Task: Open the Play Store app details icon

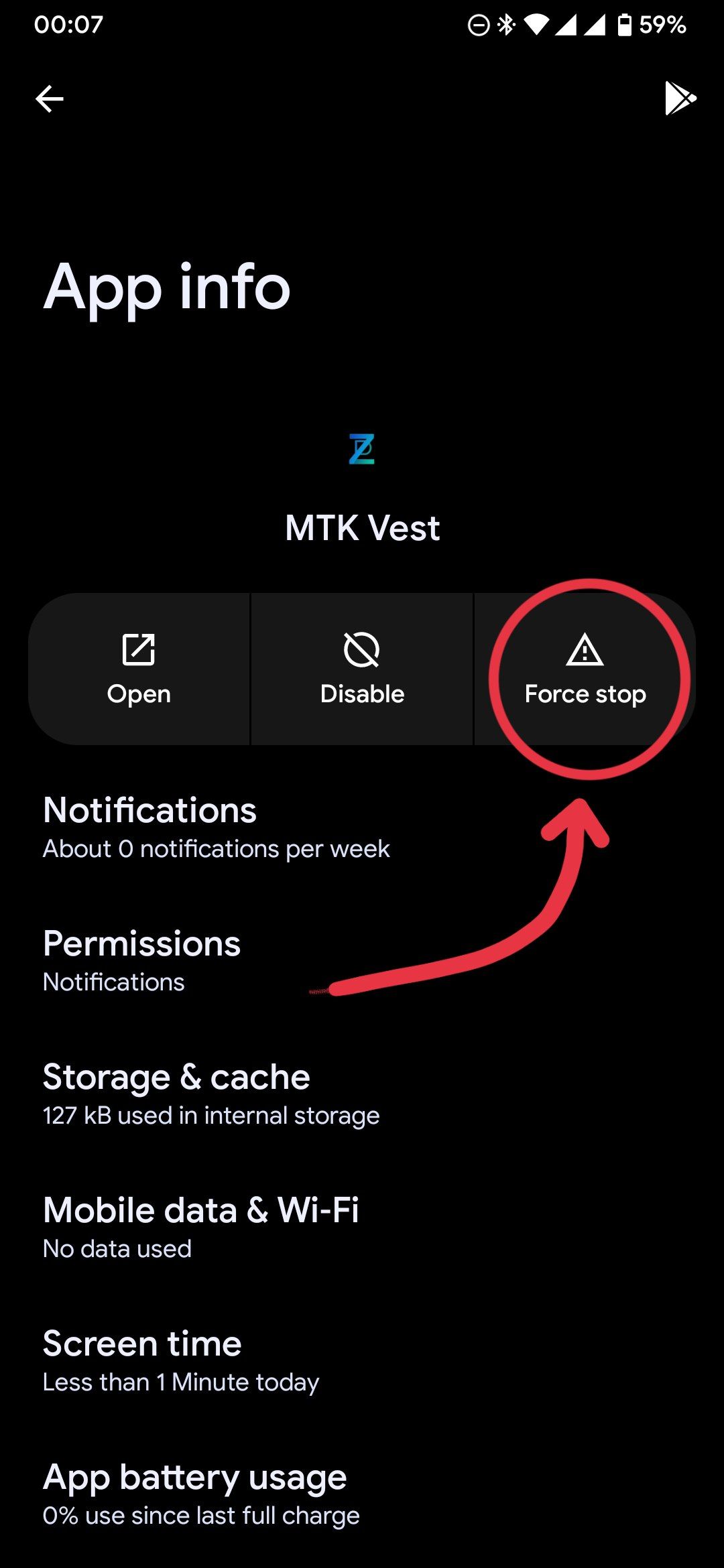Action: 680,99
